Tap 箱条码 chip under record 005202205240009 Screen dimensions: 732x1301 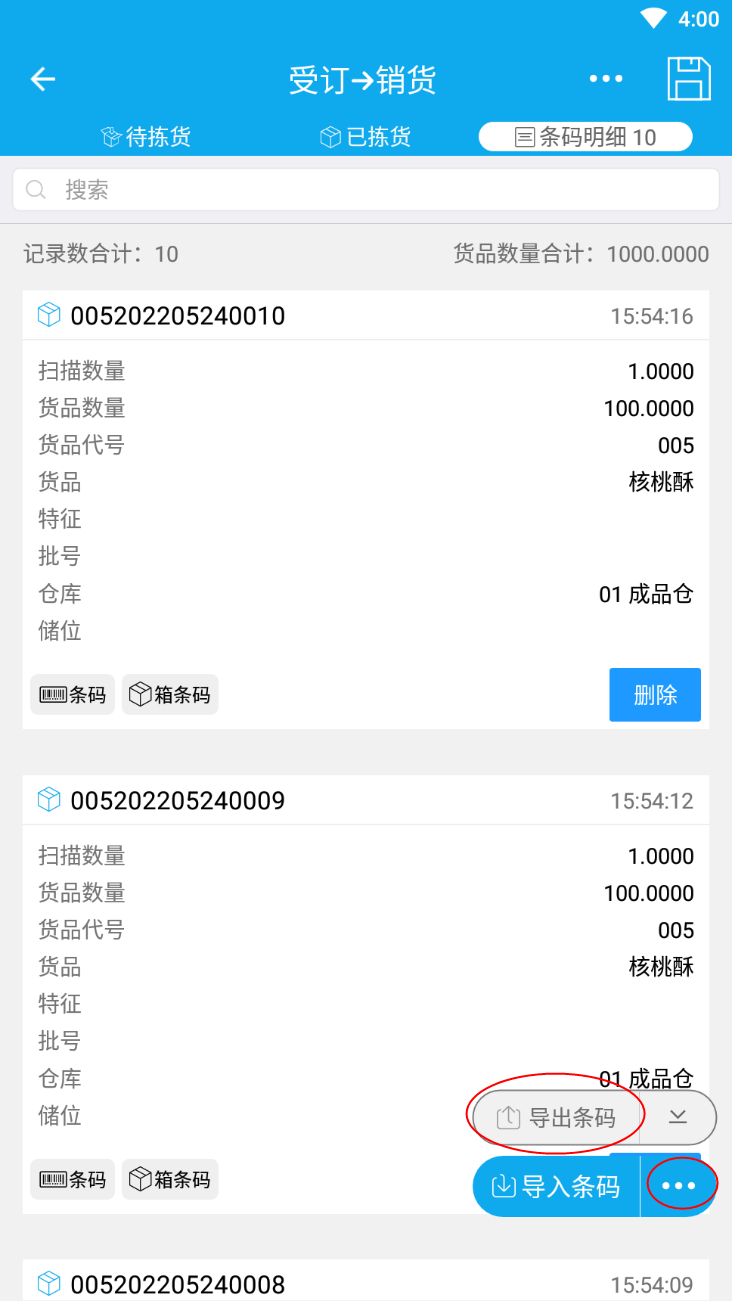(x=170, y=1179)
